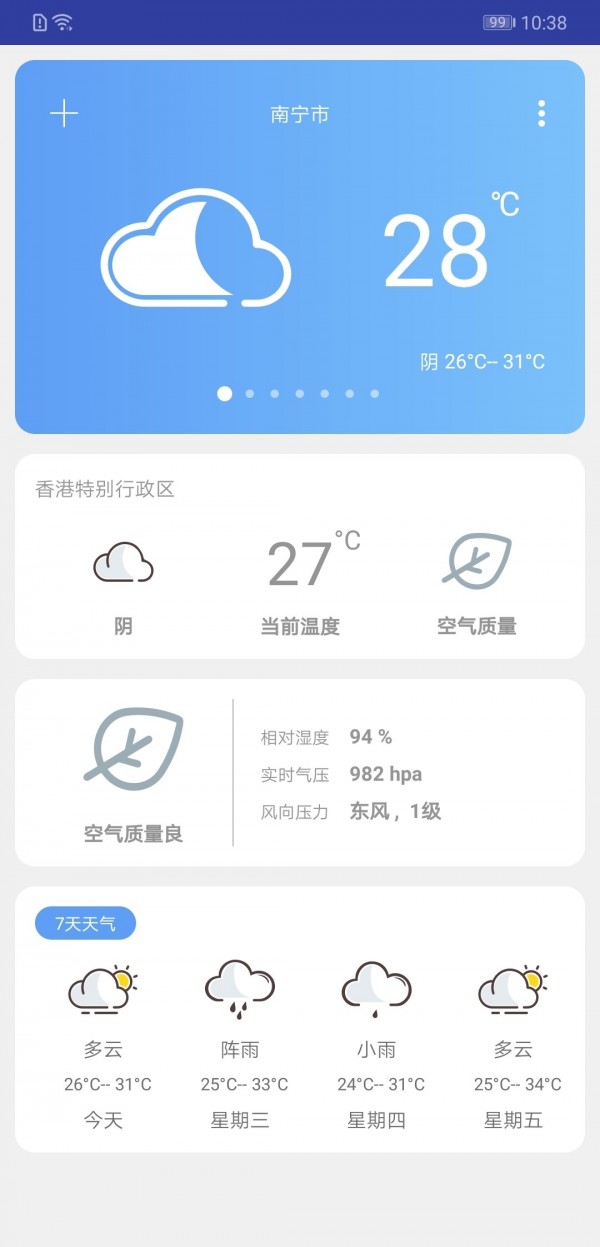Tap the plus icon to add a city
Viewport: 600px width, 1247px height.
64,114
